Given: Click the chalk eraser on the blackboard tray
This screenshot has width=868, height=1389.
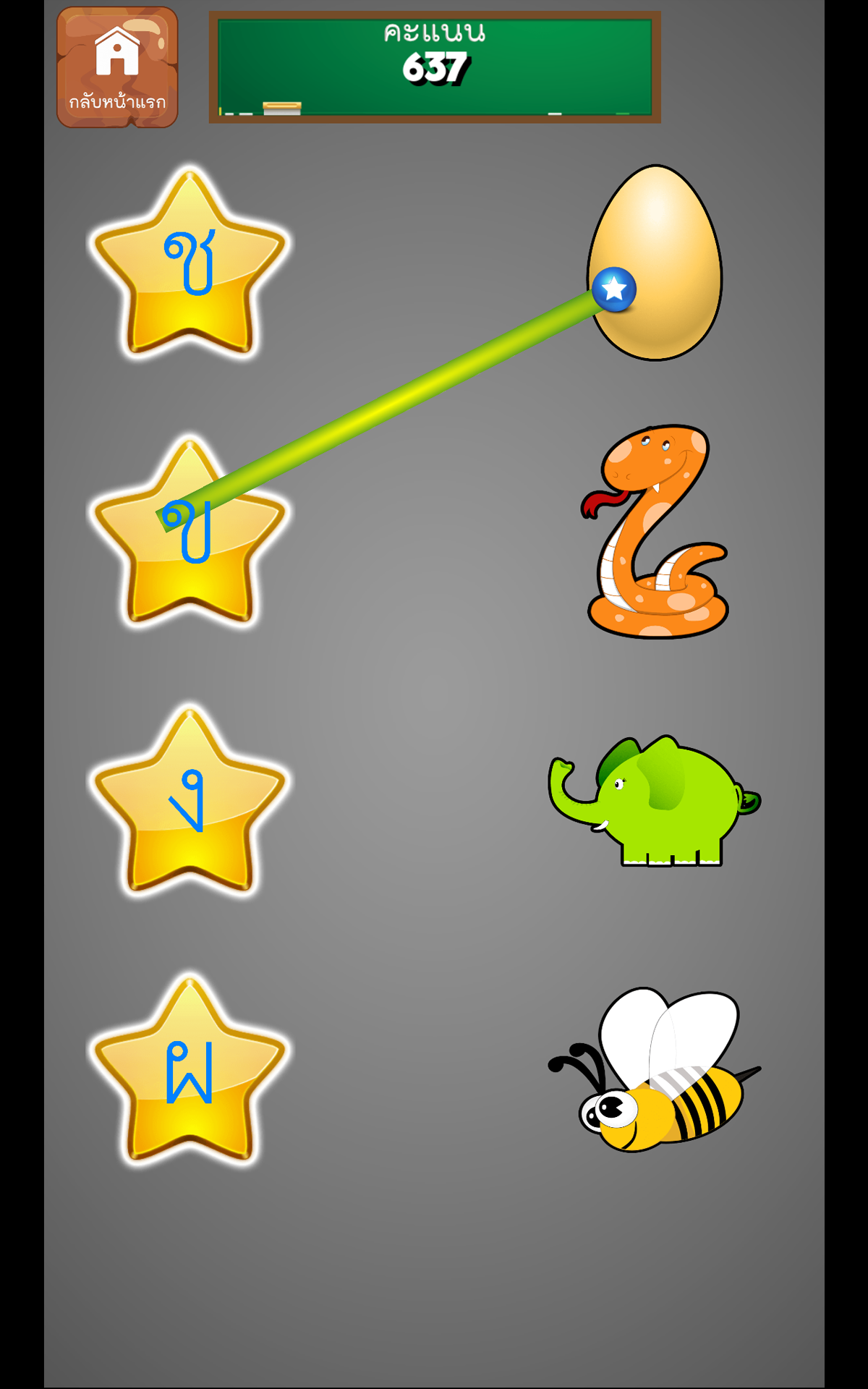Looking at the screenshot, I should [281, 107].
